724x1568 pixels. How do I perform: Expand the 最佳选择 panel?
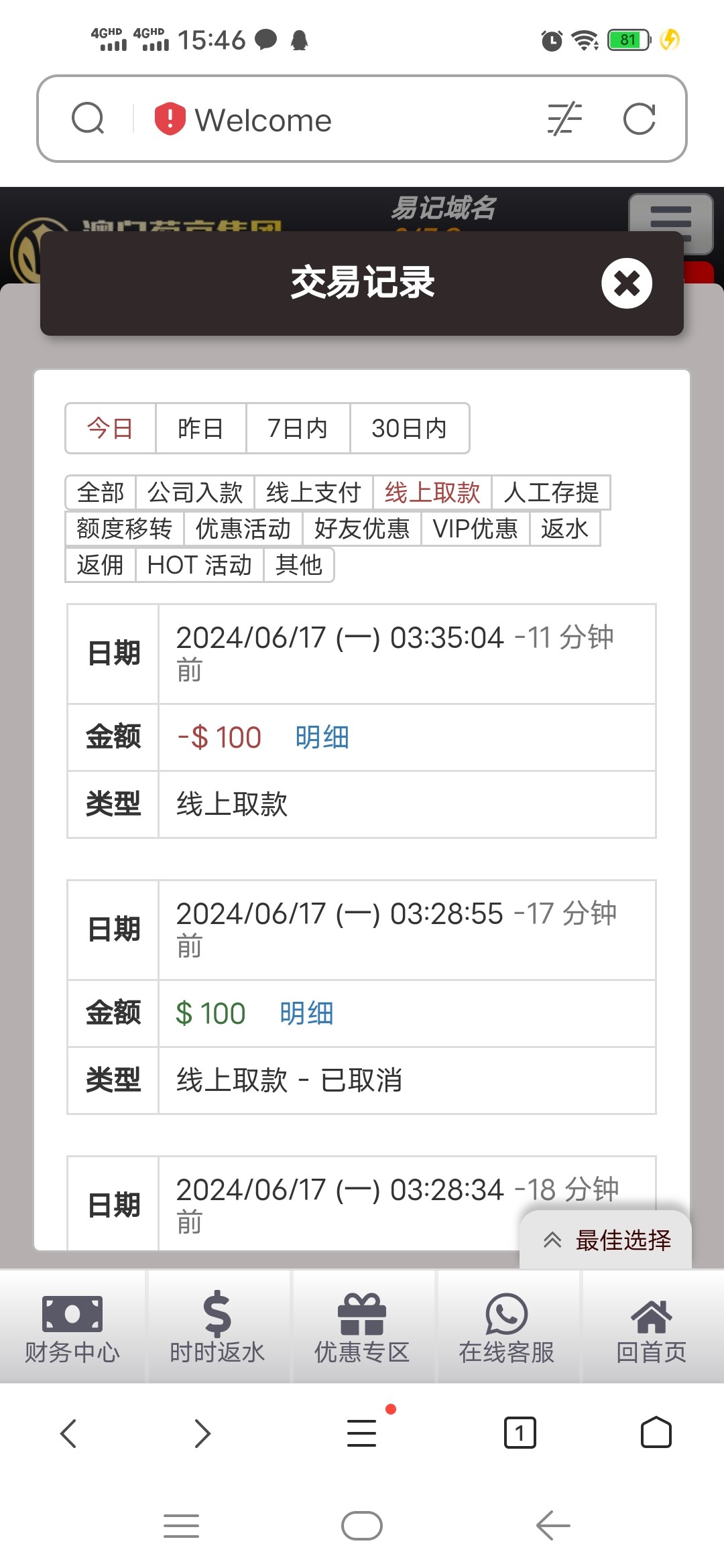click(x=605, y=1240)
